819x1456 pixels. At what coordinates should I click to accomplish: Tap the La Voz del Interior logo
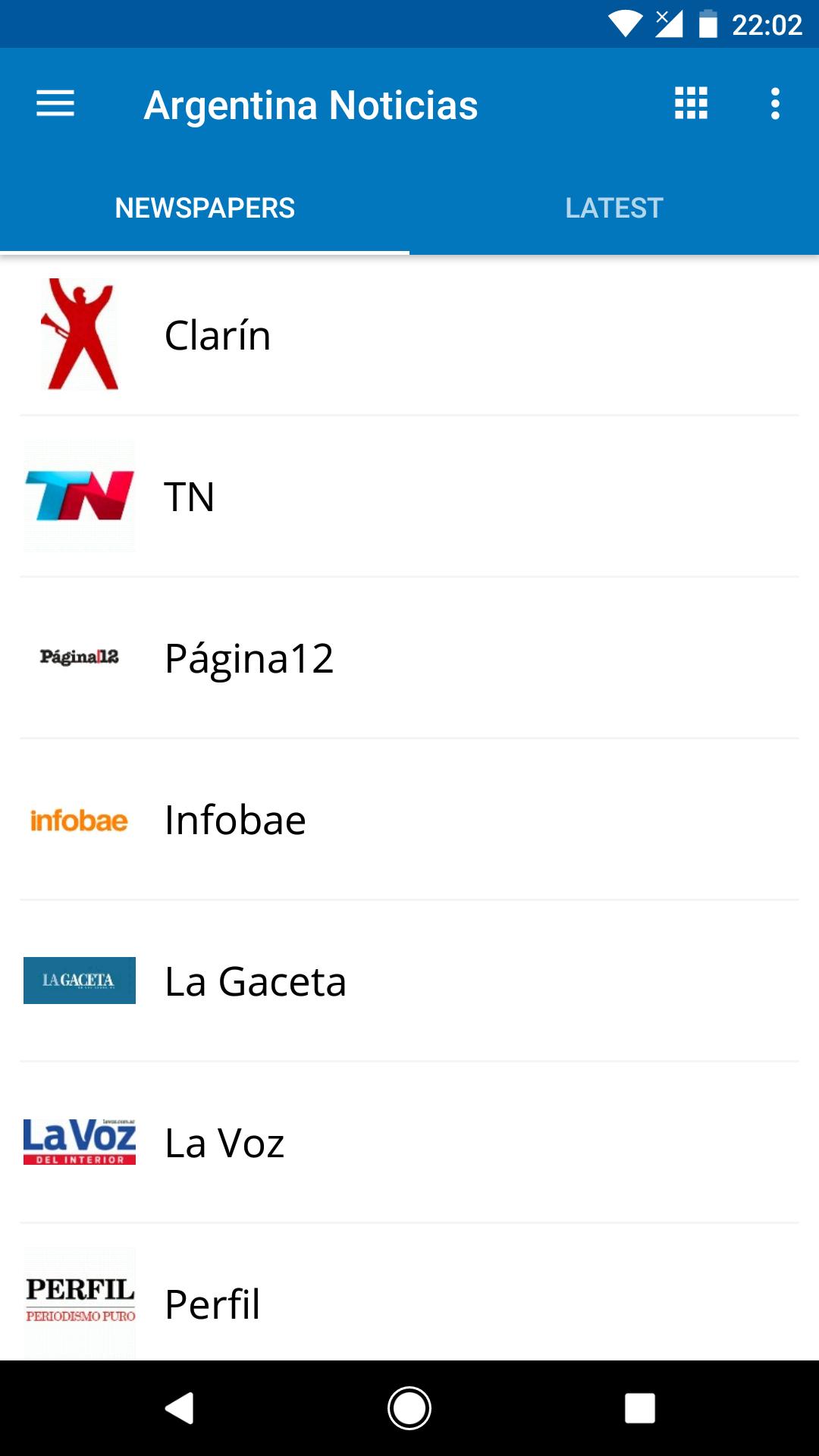tap(79, 1142)
